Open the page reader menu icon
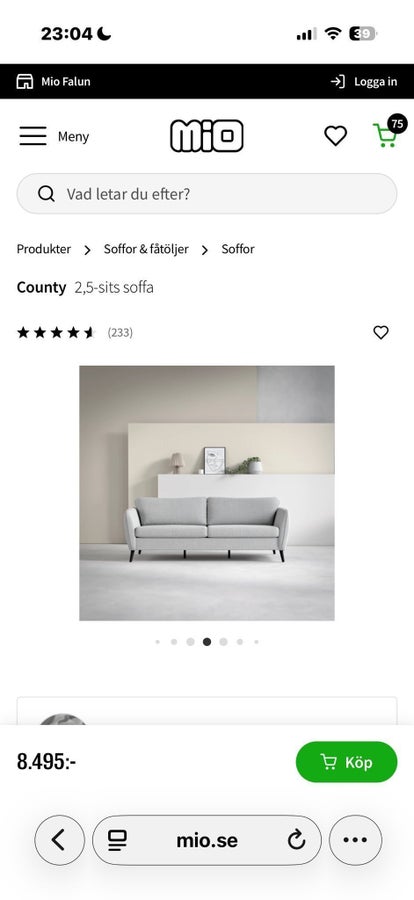 (117, 840)
